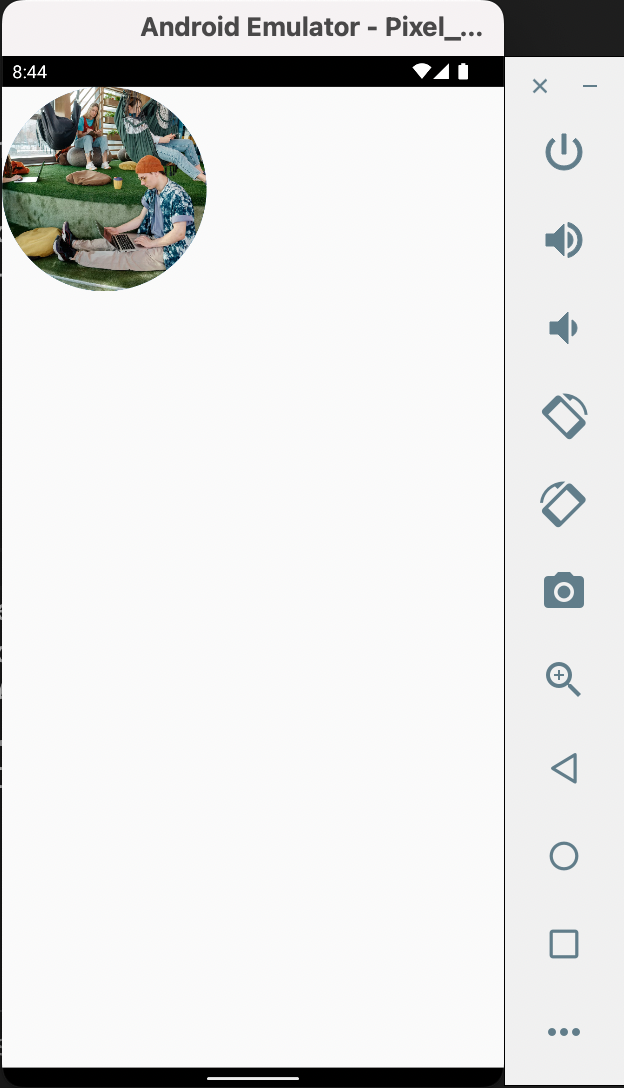Image resolution: width=624 pixels, height=1088 pixels.
Task: Take a screenshot with the camera icon
Action: pyautogui.click(x=564, y=590)
